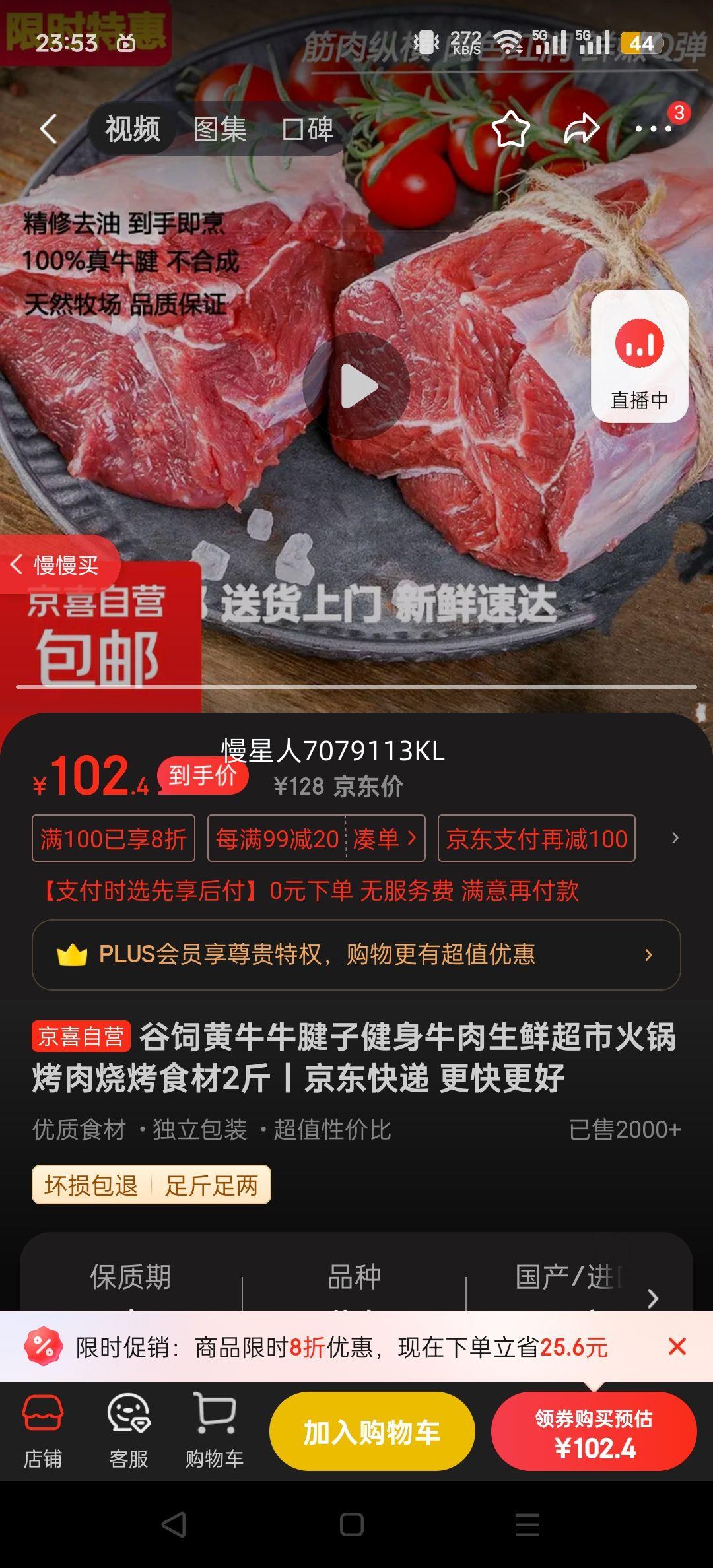
Task: Tap the back arrow at top left
Action: coord(48,129)
